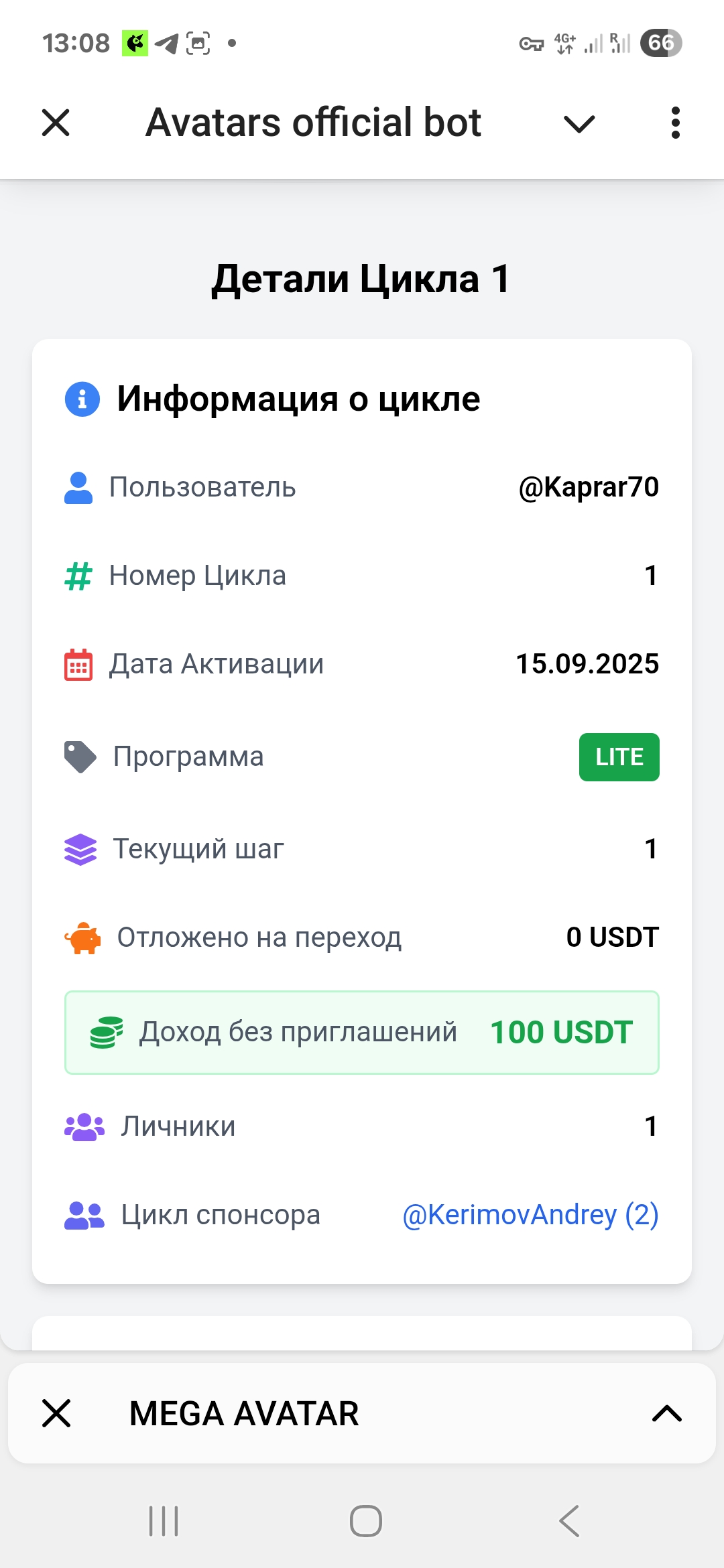This screenshot has width=724, height=1568.
Task: Close the Avatars official bot mini app
Action: point(56,123)
